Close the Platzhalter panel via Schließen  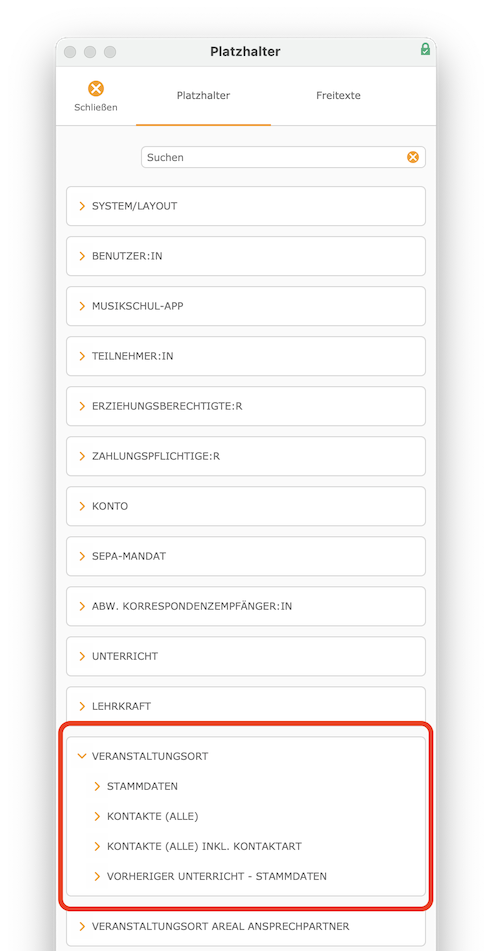click(x=96, y=96)
